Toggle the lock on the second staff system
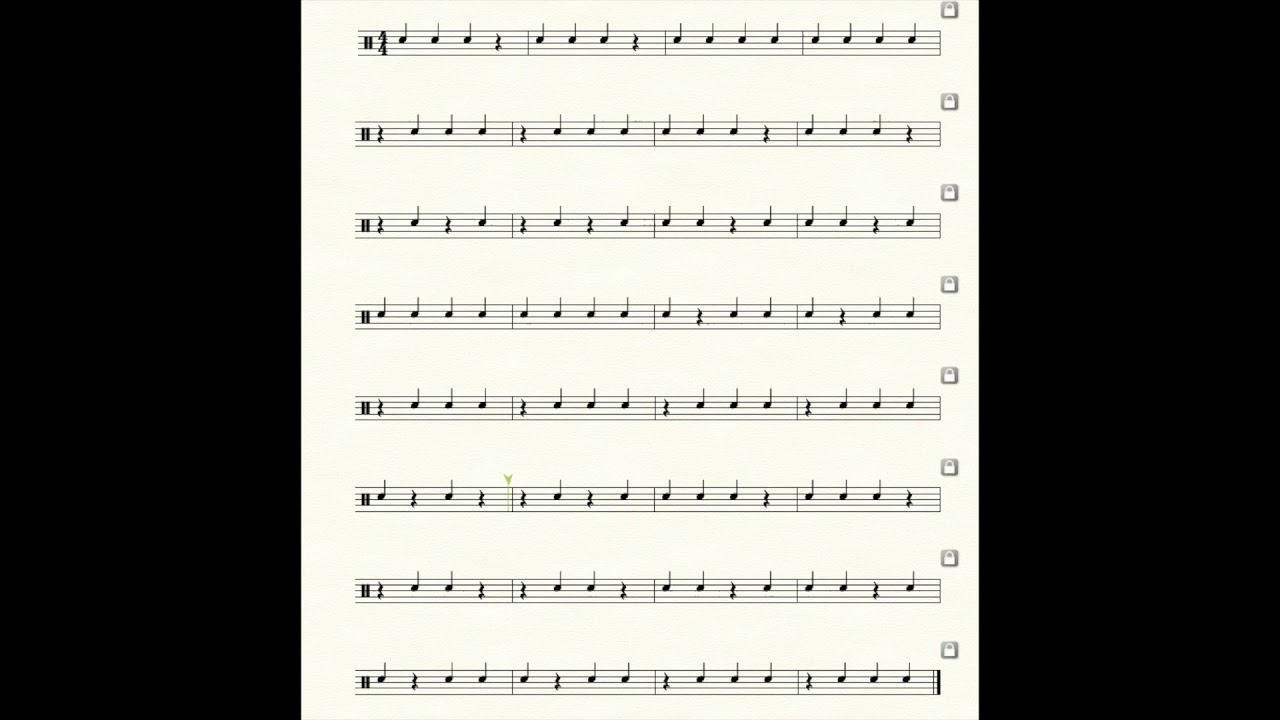 pos(949,102)
